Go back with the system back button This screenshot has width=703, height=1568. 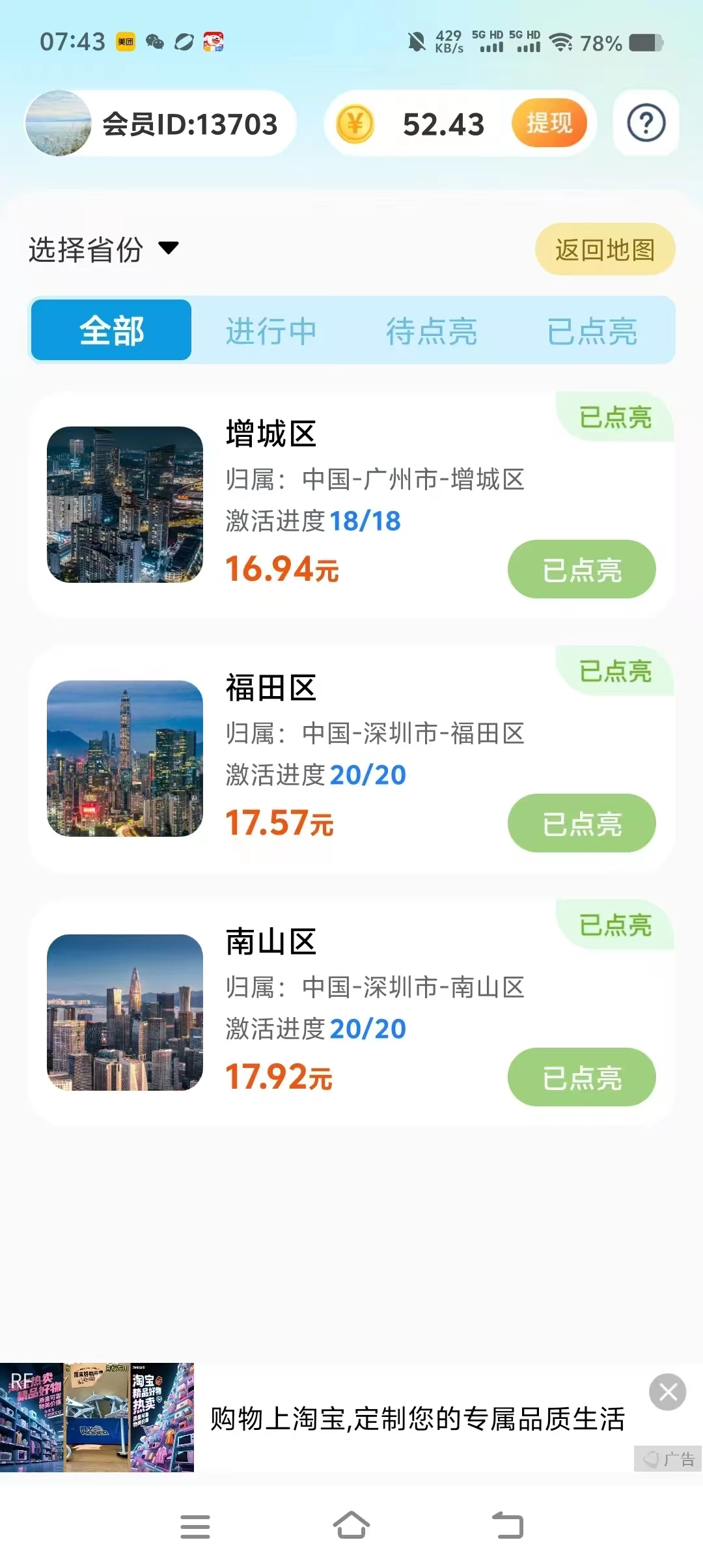click(x=508, y=1526)
